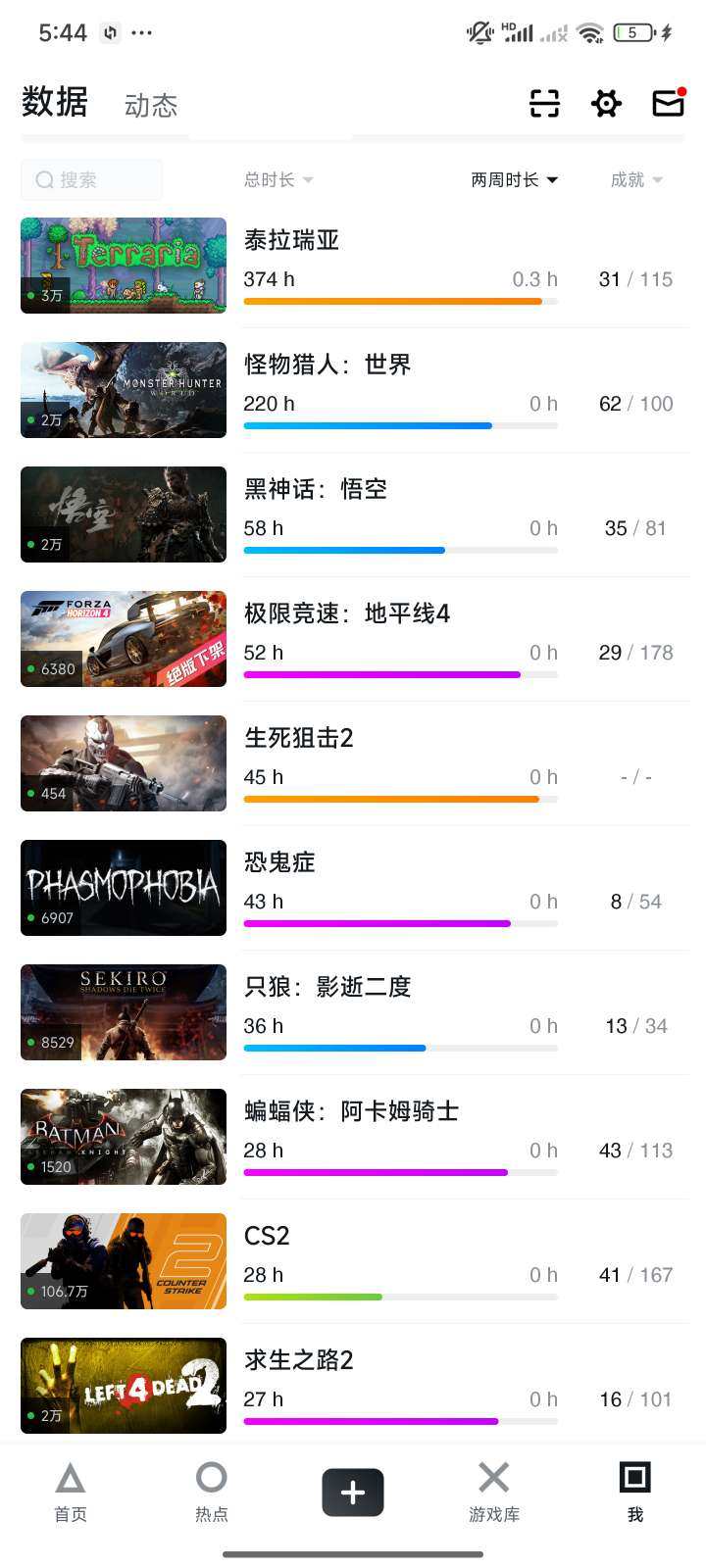Switch to the 动态 tab
This screenshot has width=706, height=1568.
click(150, 104)
